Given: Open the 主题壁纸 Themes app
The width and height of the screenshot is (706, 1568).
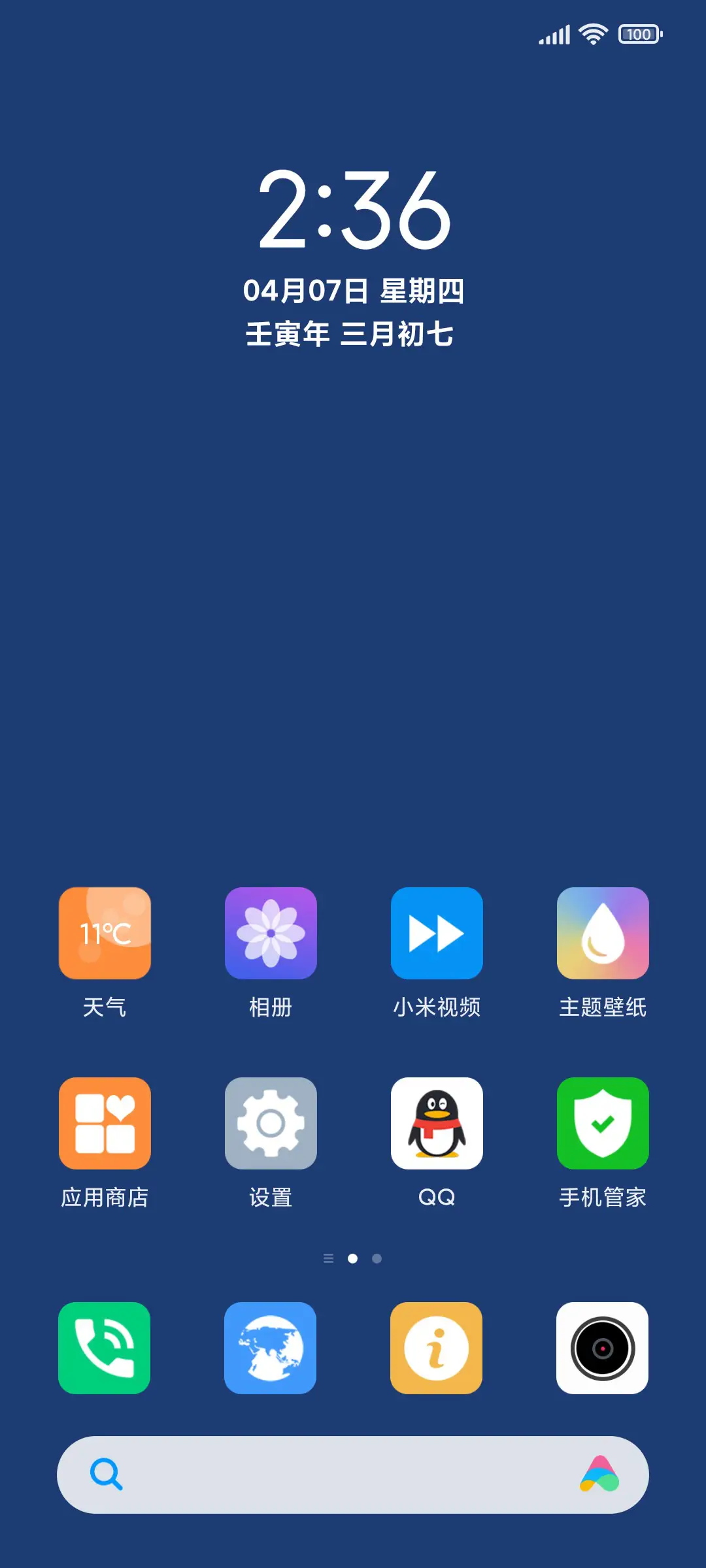Looking at the screenshot, I should coord(602,934).
